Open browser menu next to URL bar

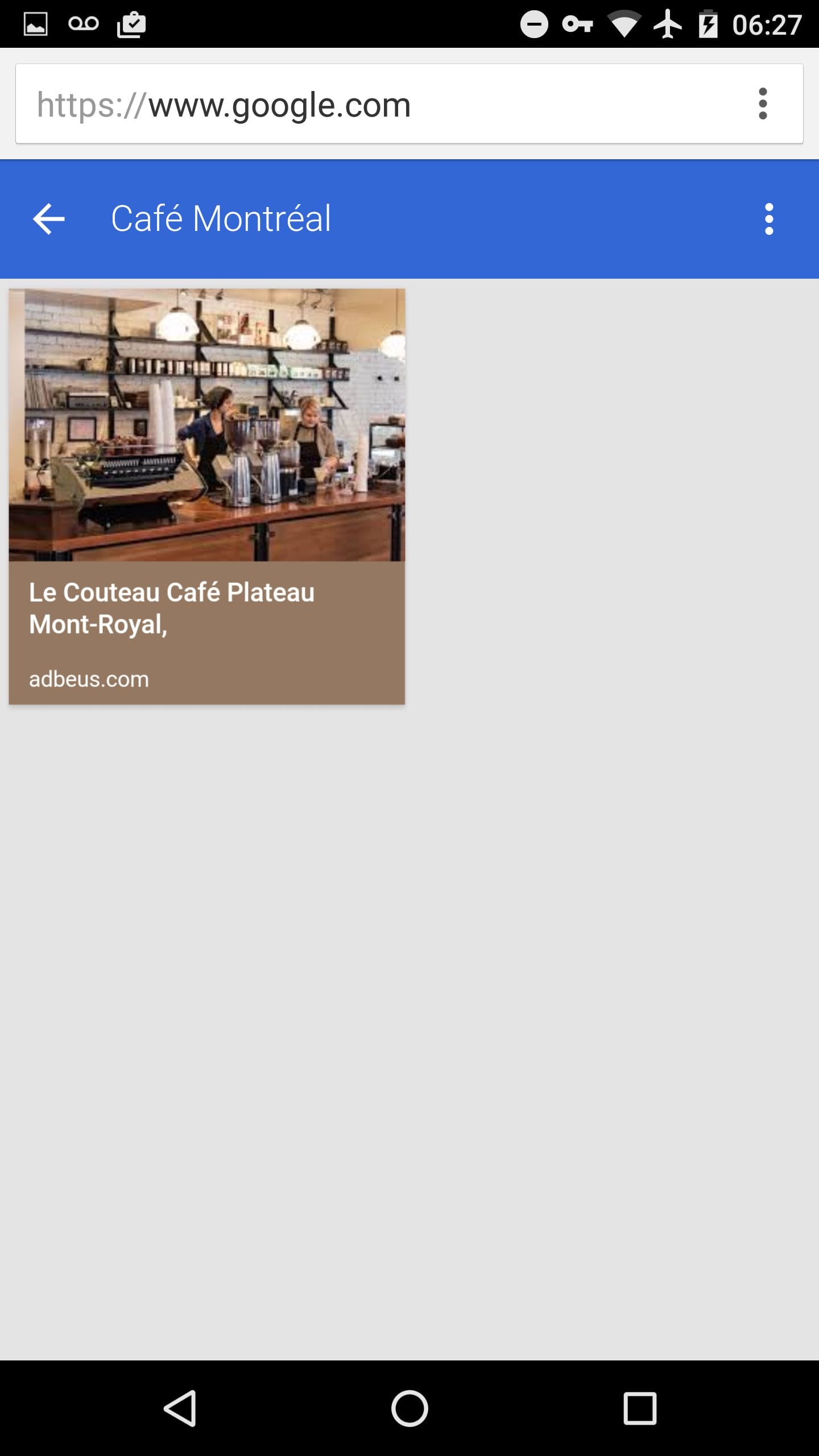(x=763, y=104)
